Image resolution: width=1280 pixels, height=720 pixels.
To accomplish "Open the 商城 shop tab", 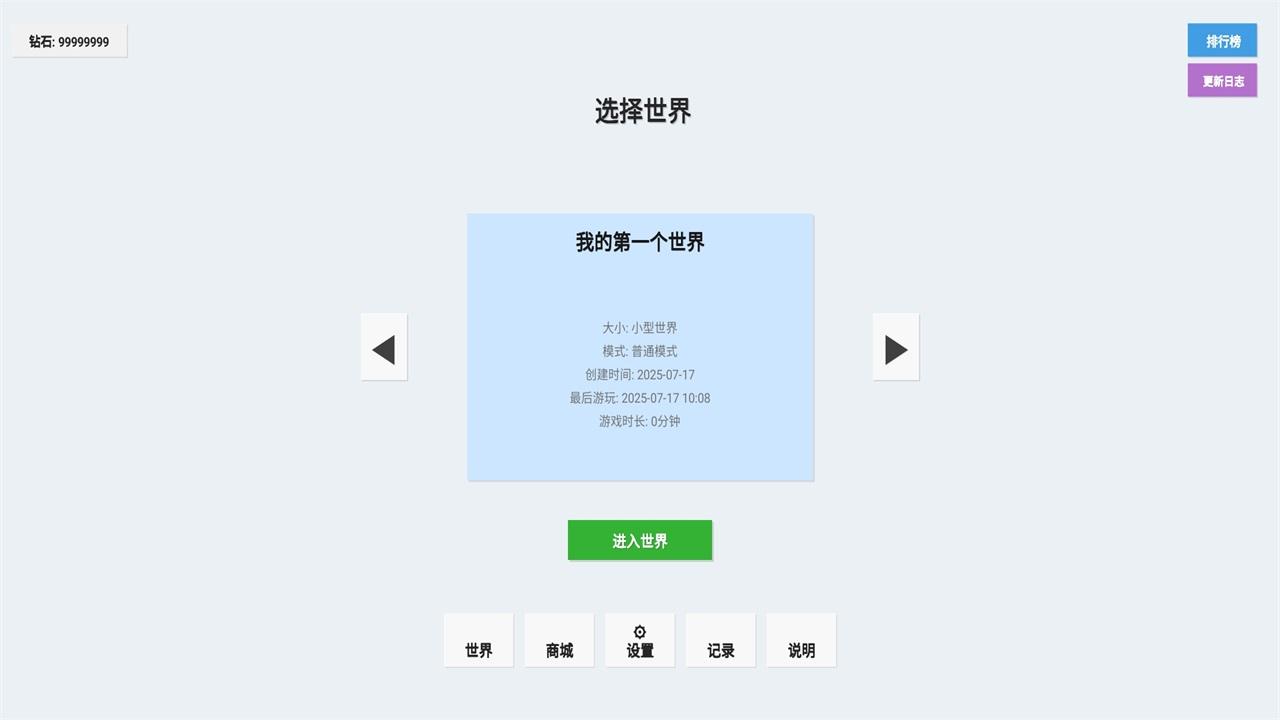I will pos(559,640).
